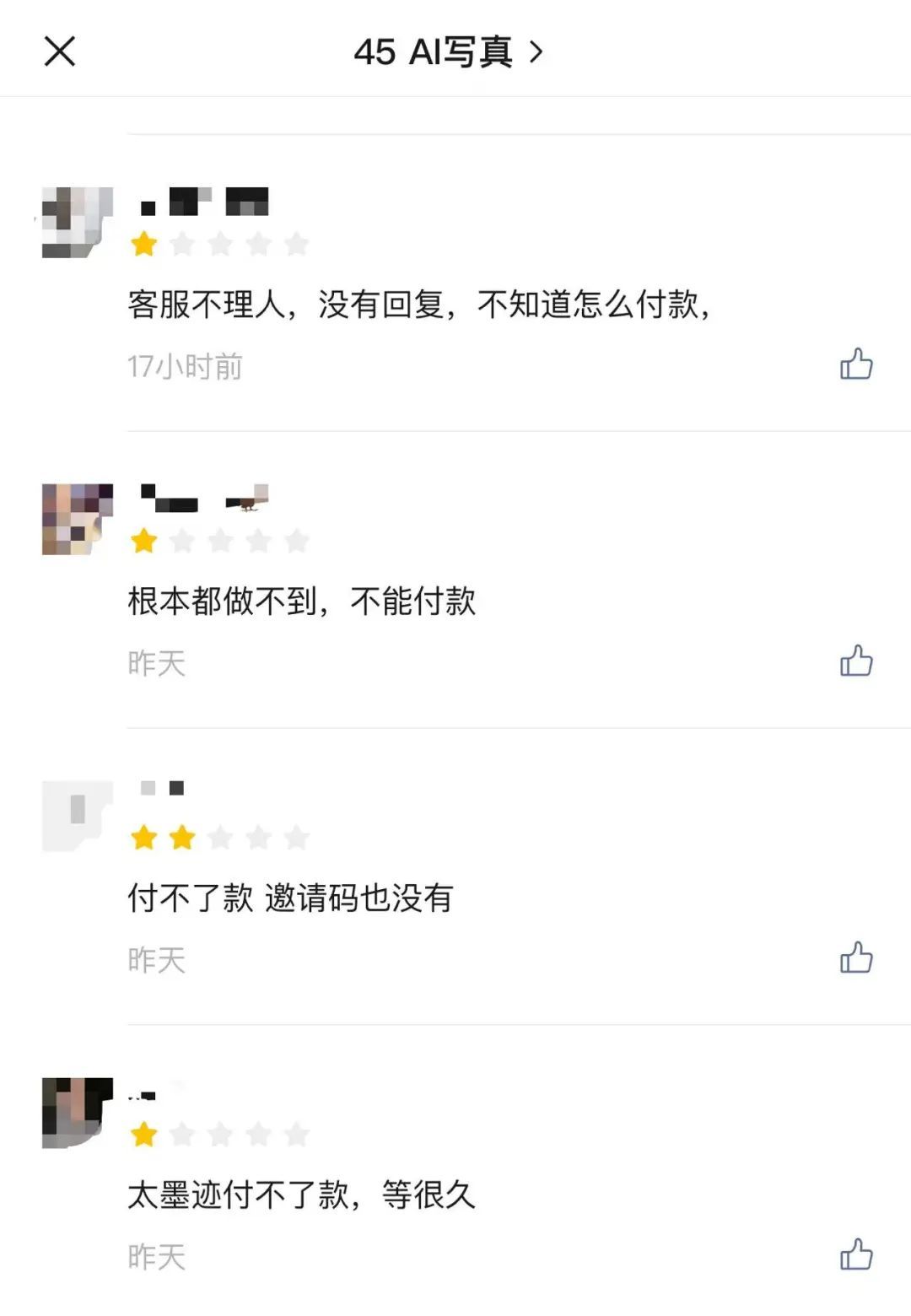Like the review '太墨迹付不了款，等很久'
The width and height of the screenshot is (911, 1316).
point(855,1255)
